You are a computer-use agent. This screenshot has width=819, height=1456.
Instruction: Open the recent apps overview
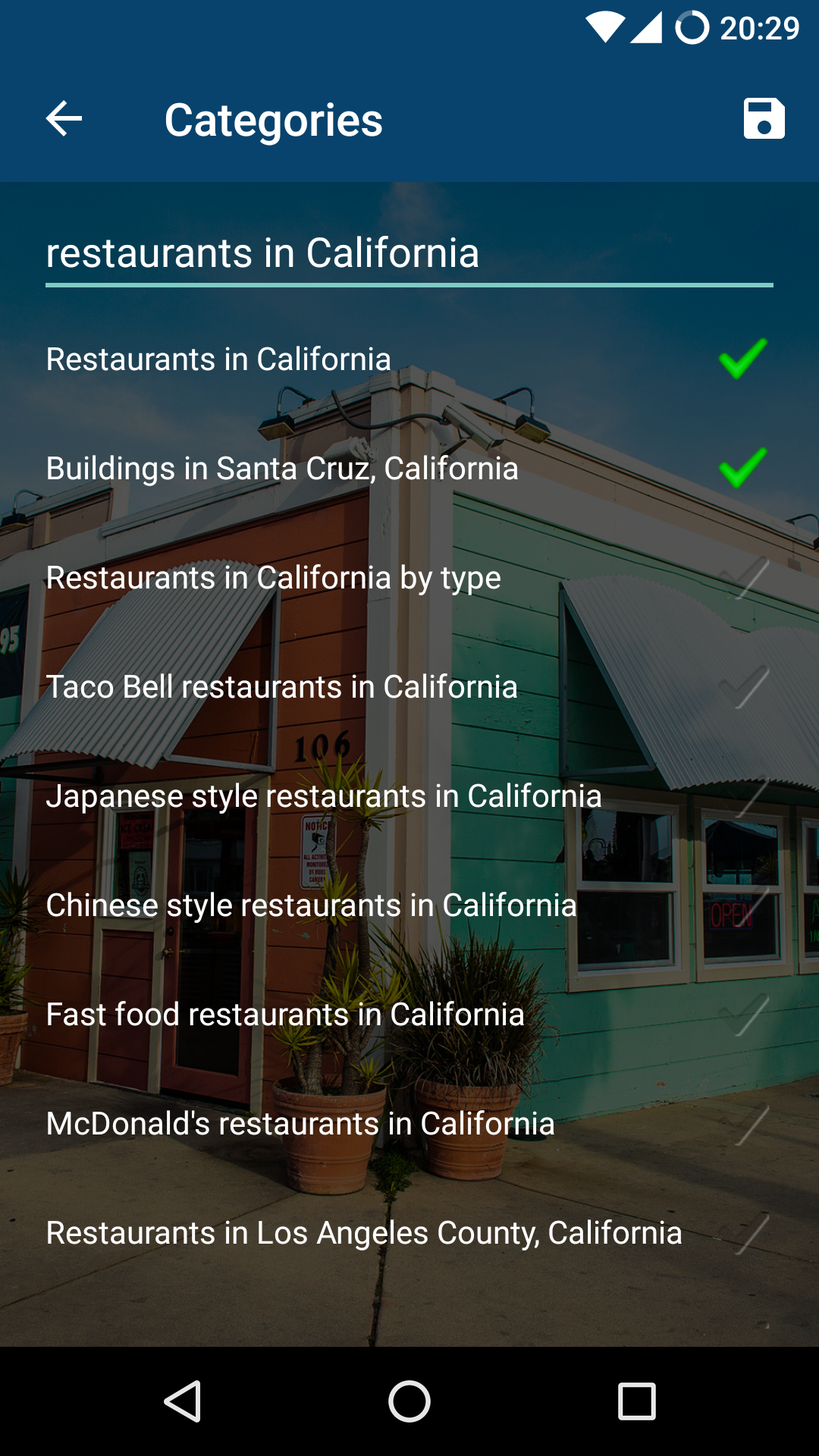click(637, 1401)
